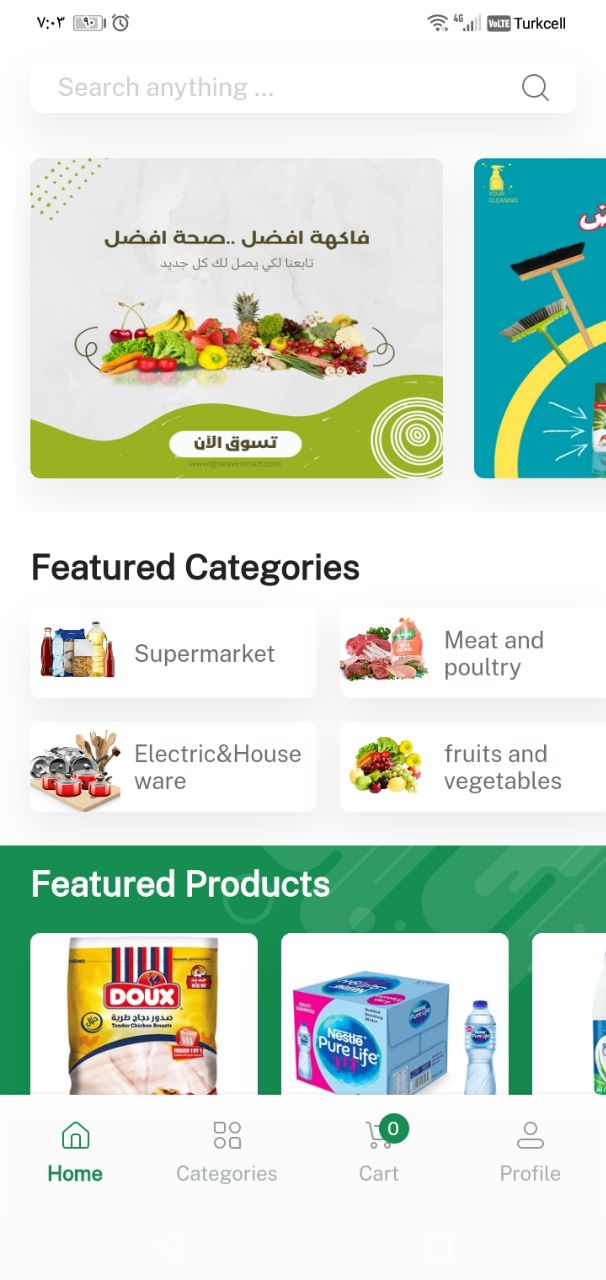This screenshot has width=606, height=1280.
Task: Select the Electric&House ware category
Action: pyautogui.click(x=173, y=767)
